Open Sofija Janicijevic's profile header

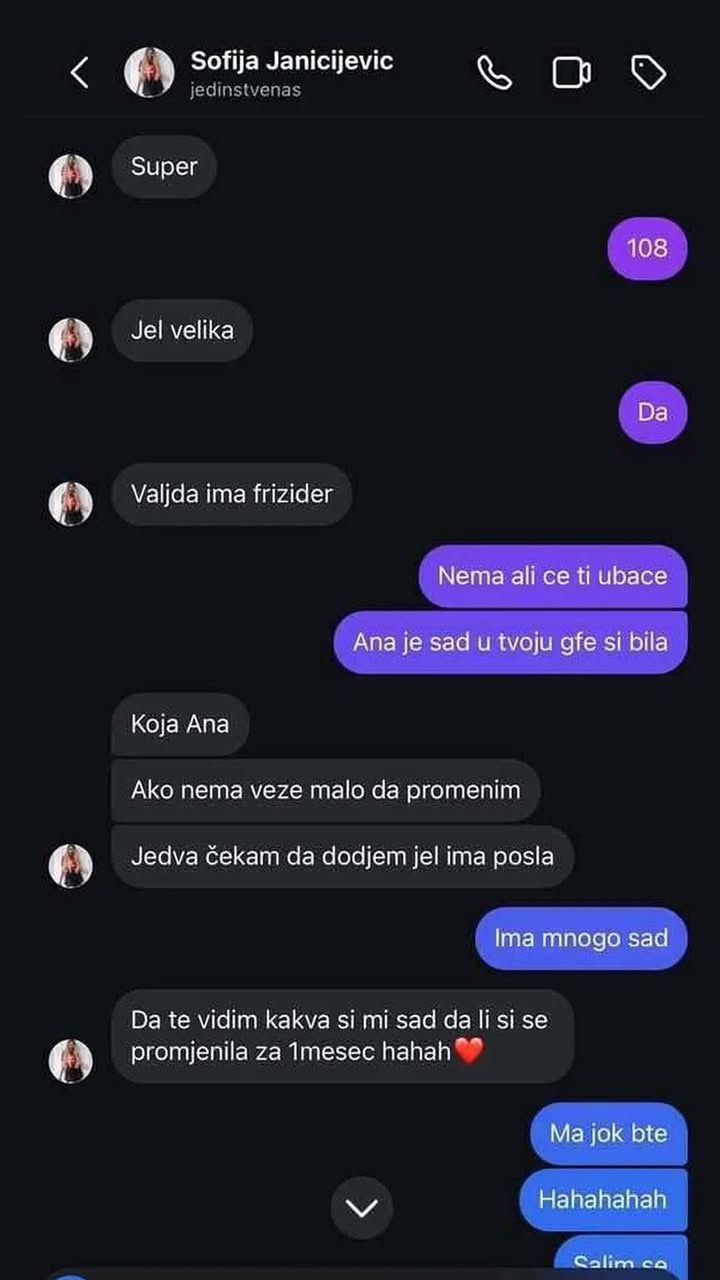[291, 72]
